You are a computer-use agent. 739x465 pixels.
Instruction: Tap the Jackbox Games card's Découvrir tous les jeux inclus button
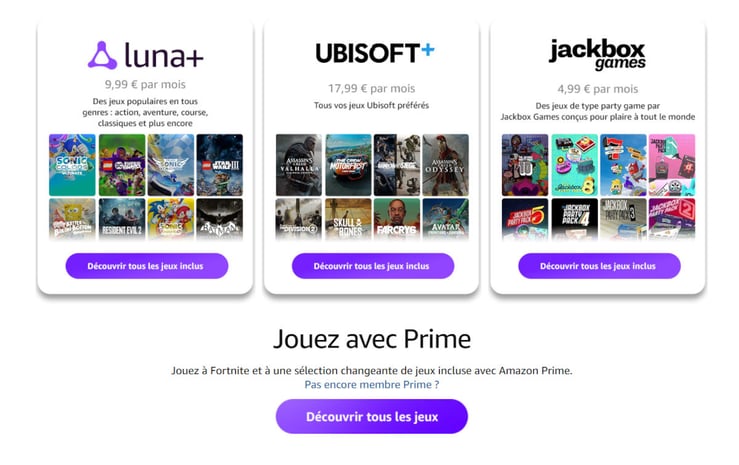tap(598, 266)
